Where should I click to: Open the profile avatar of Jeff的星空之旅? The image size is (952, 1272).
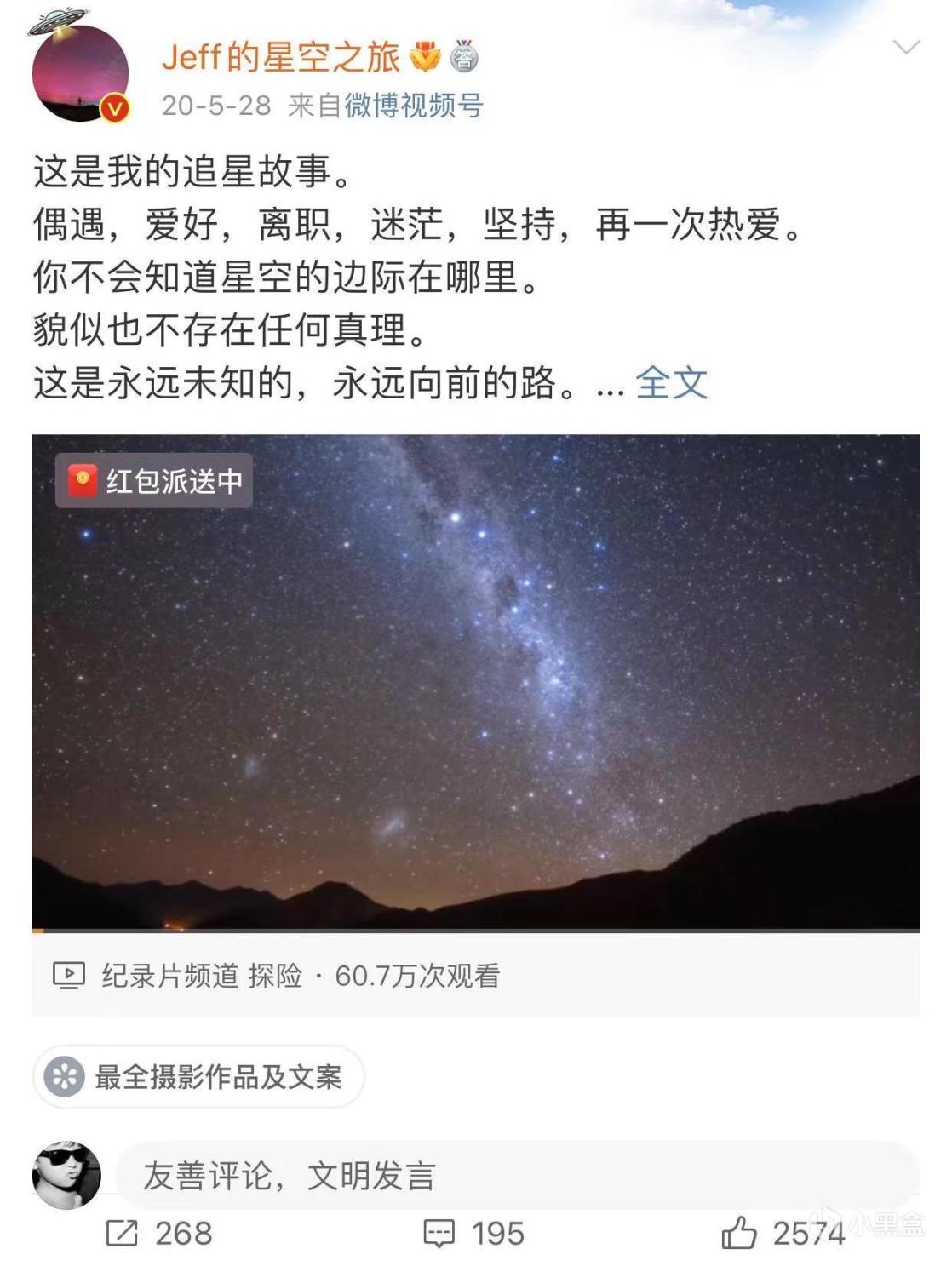[x=79, y=75]
